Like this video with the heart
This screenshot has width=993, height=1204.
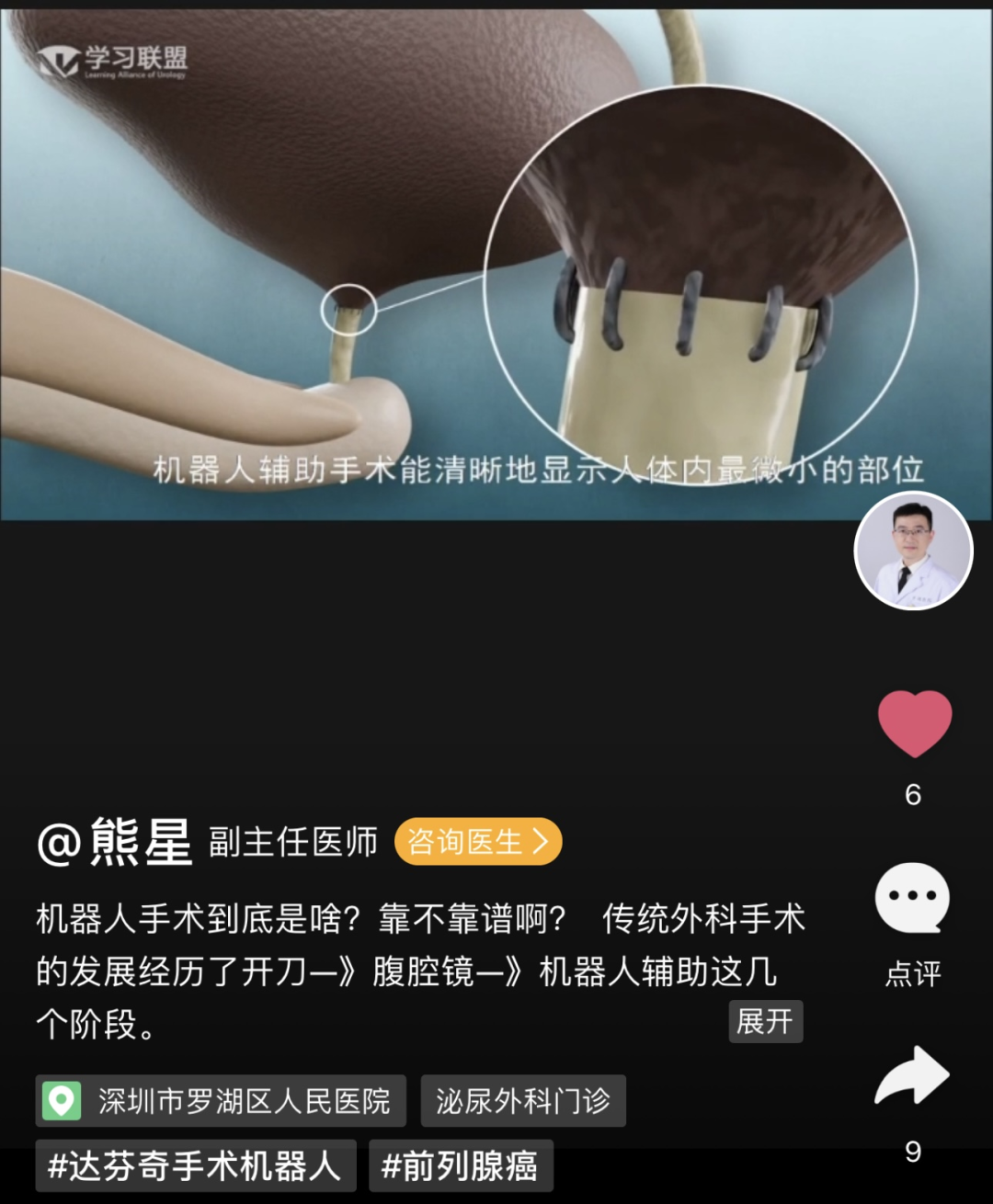coord(914,724)
